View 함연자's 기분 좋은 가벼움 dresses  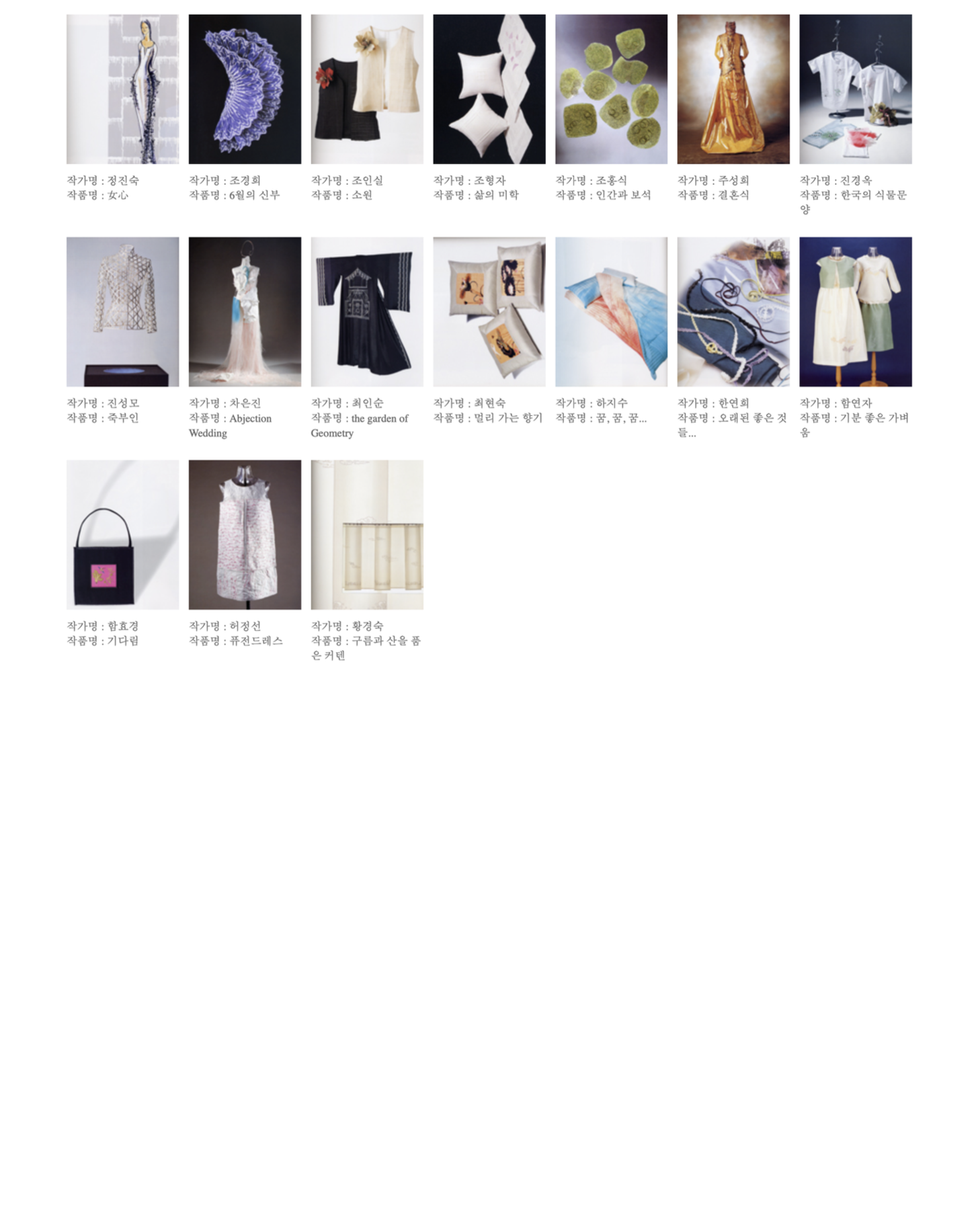tap(855, 311)
